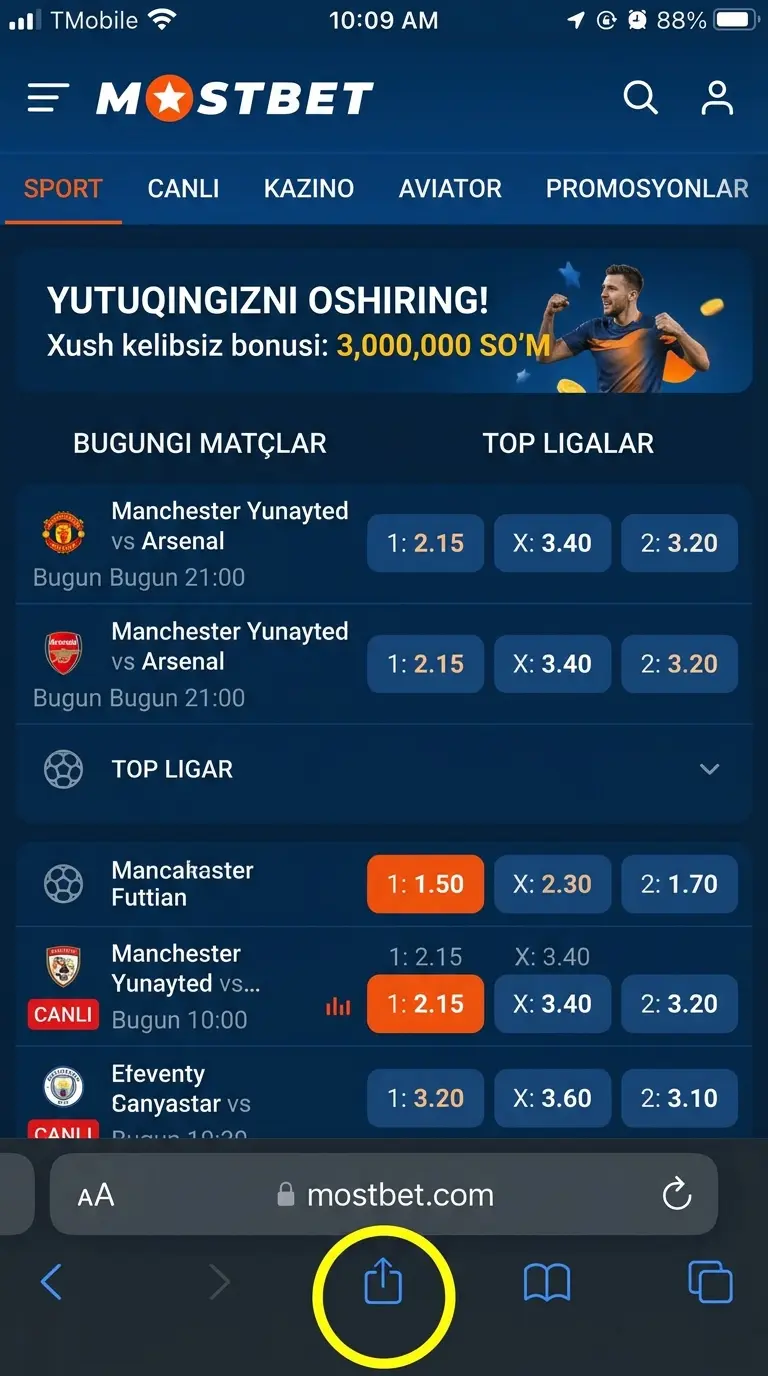Switch to the CANLI tab
This screenshot has height=1376, width=768.
click(183, 188)
